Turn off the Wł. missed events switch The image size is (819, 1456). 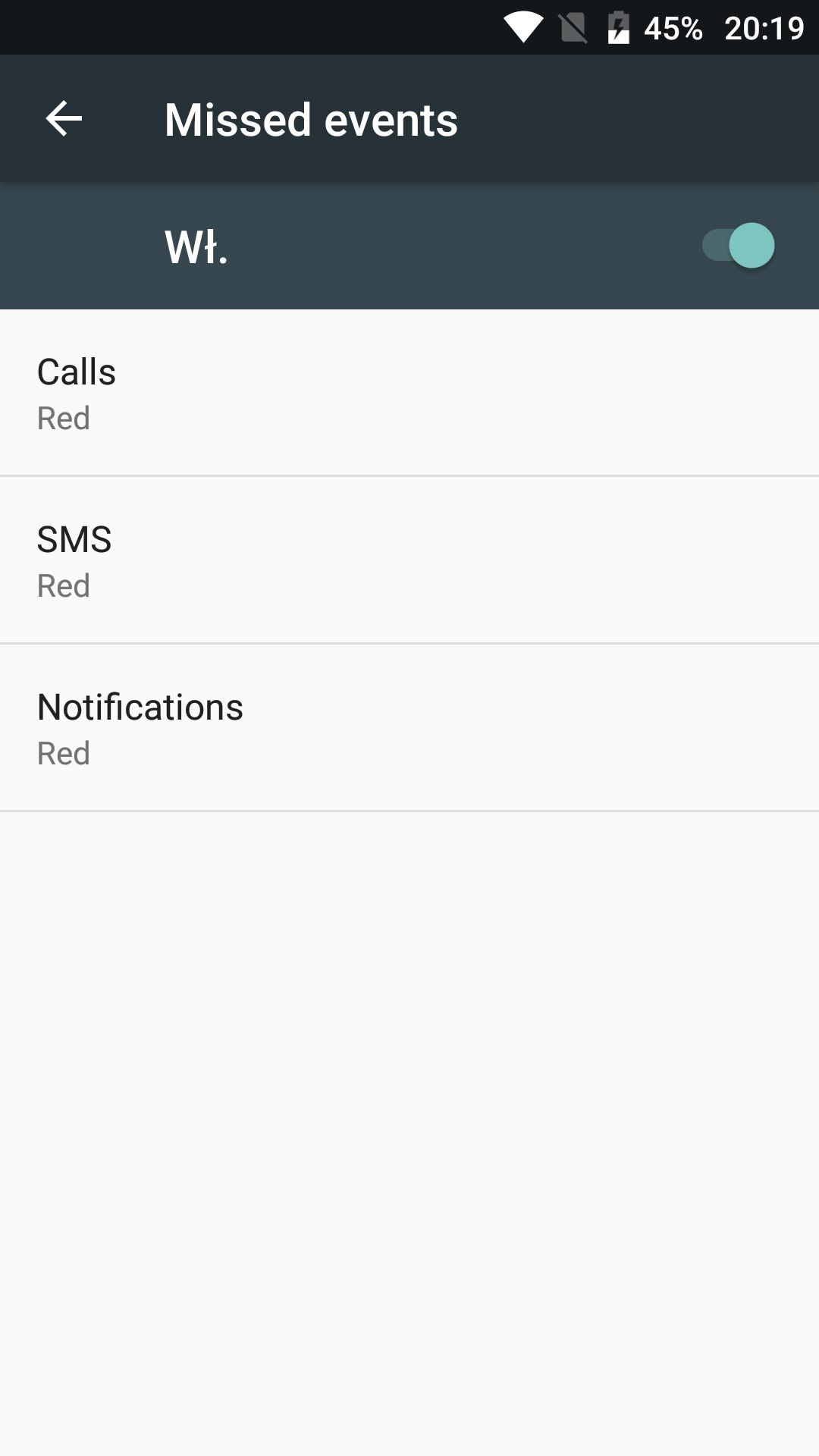[738, 246]
